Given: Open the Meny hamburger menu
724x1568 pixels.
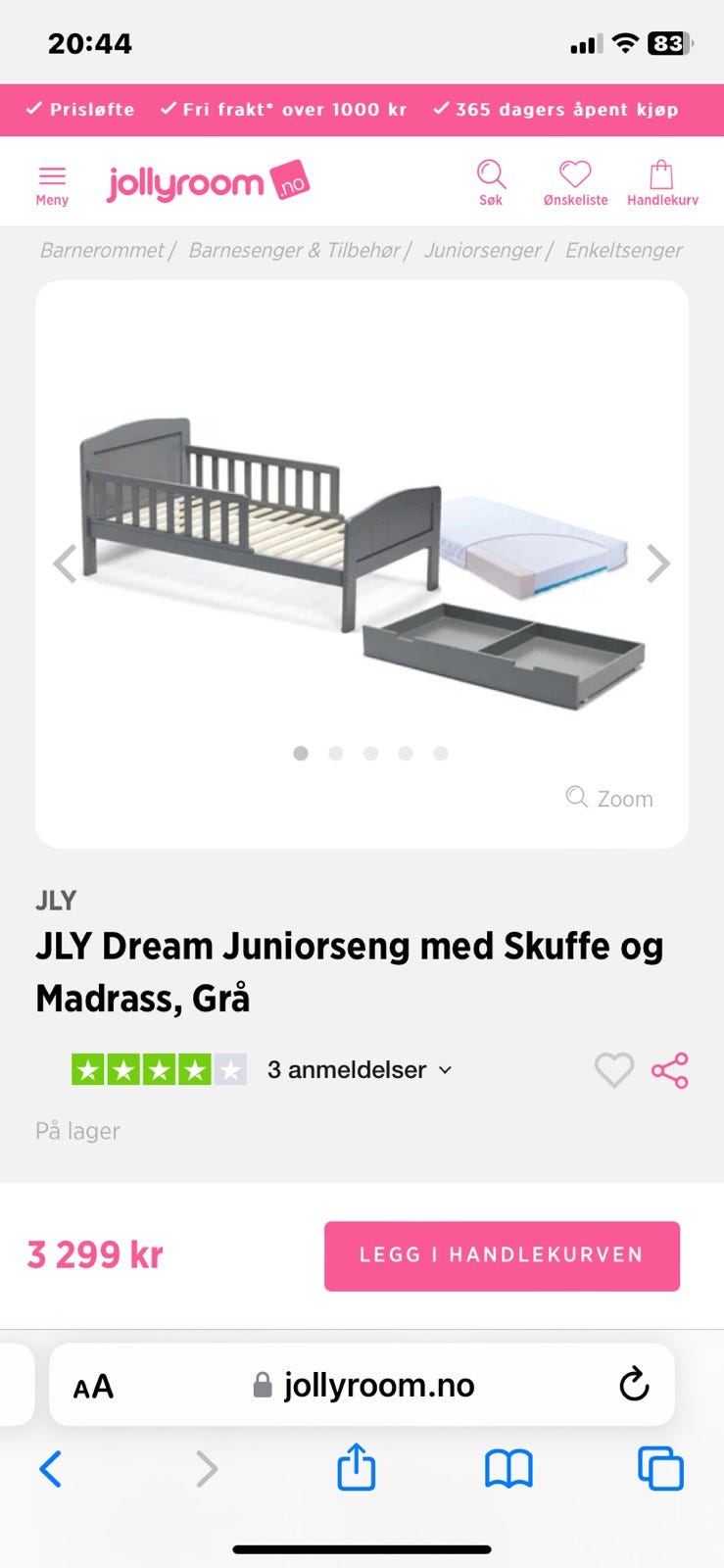Looking at the screenshot, I should 52,184.
